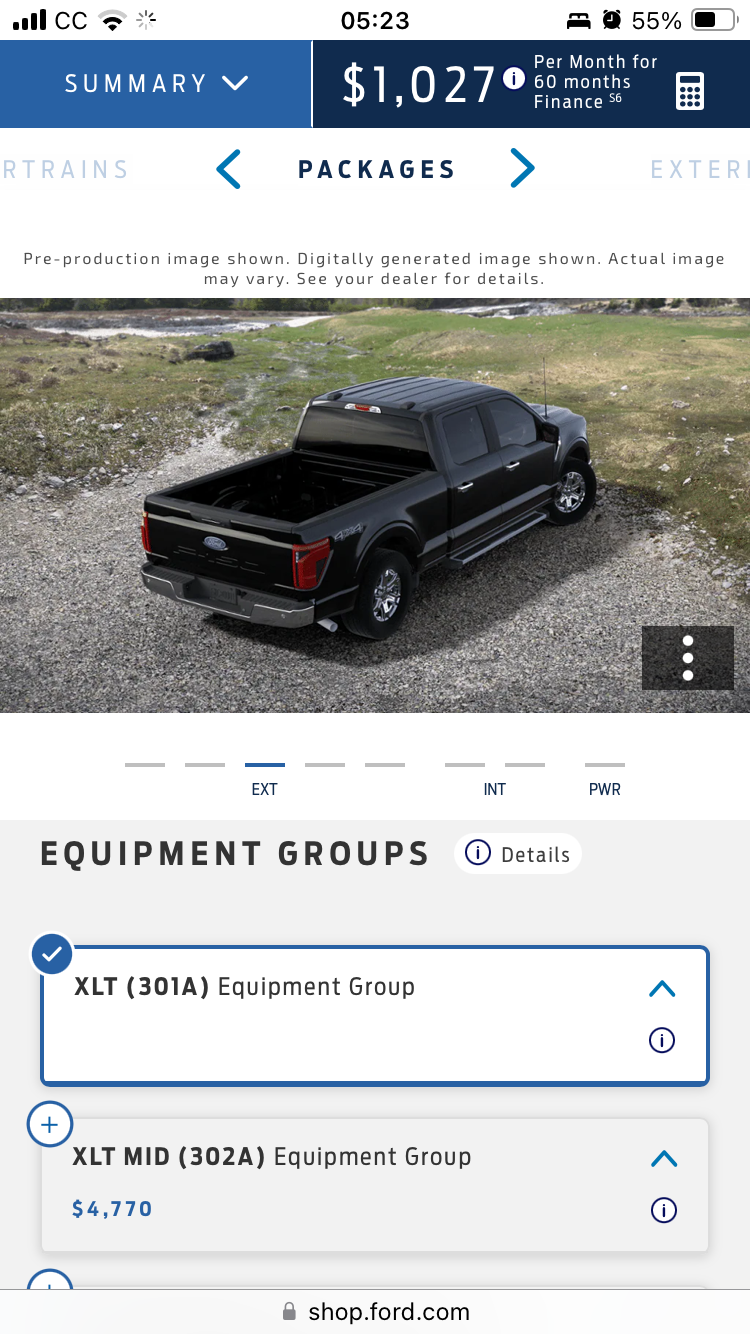
Task: Click the info icon on XLT MID (302A) card
Action: tap(663, 1210)
